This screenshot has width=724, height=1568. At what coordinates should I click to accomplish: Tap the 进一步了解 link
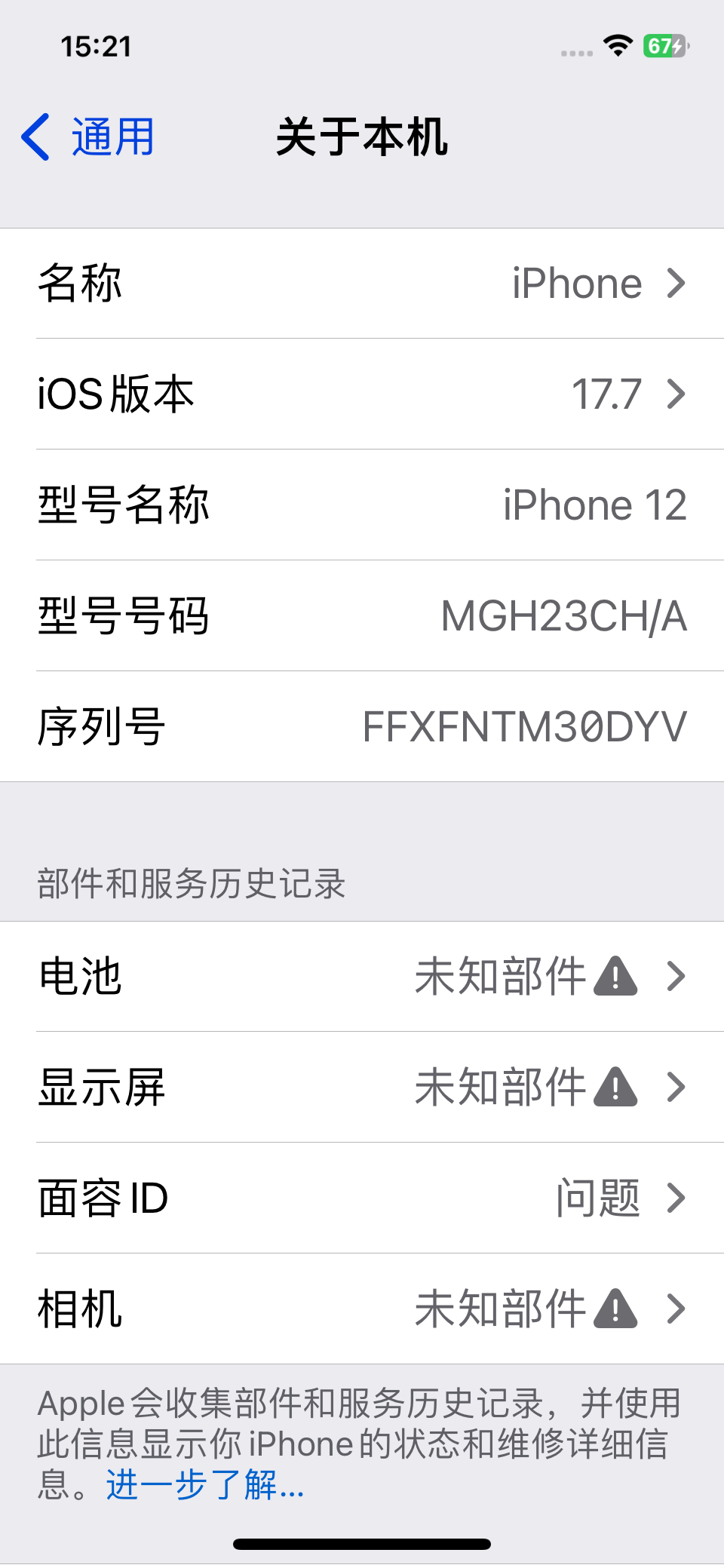pyautogui.click(x=205, y=1485)
